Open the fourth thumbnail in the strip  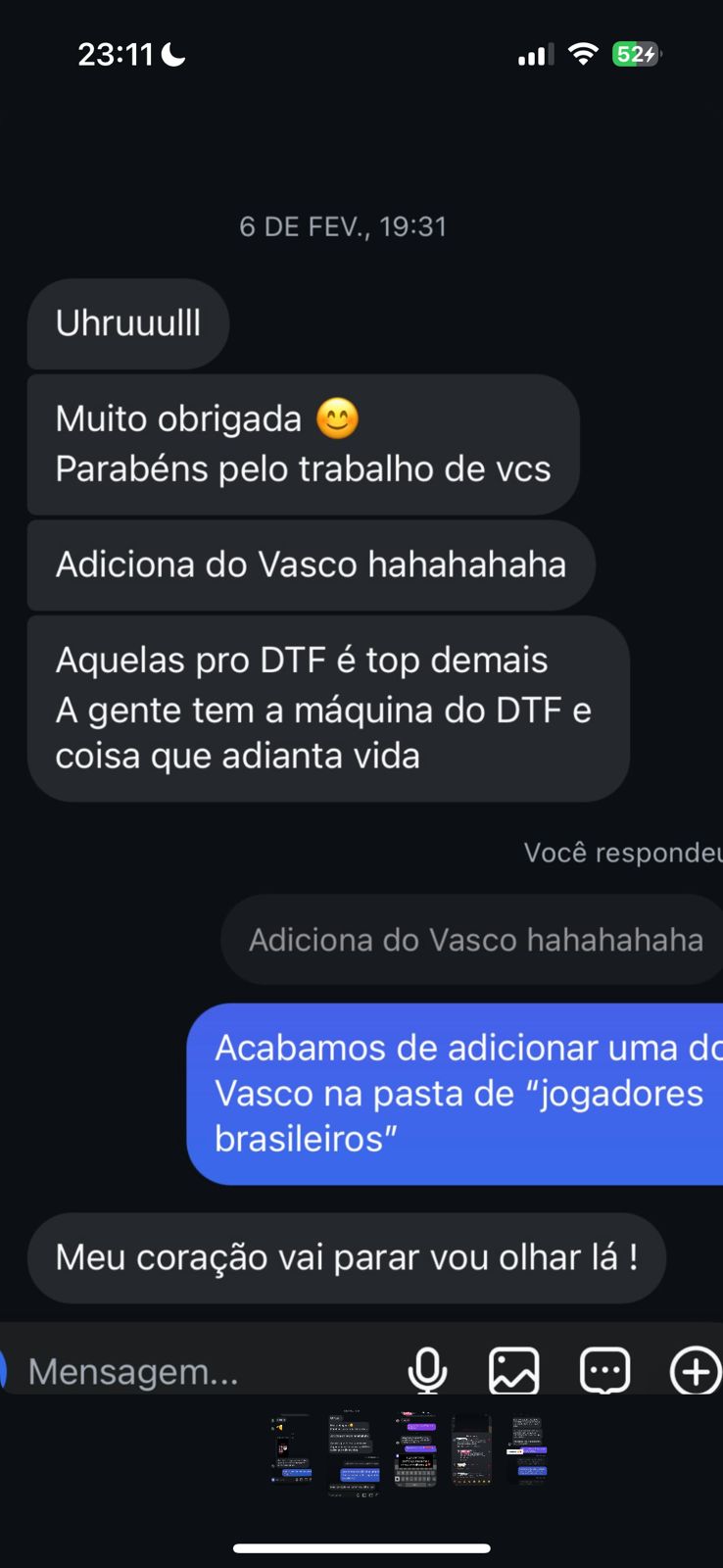tap(471, 1452)
